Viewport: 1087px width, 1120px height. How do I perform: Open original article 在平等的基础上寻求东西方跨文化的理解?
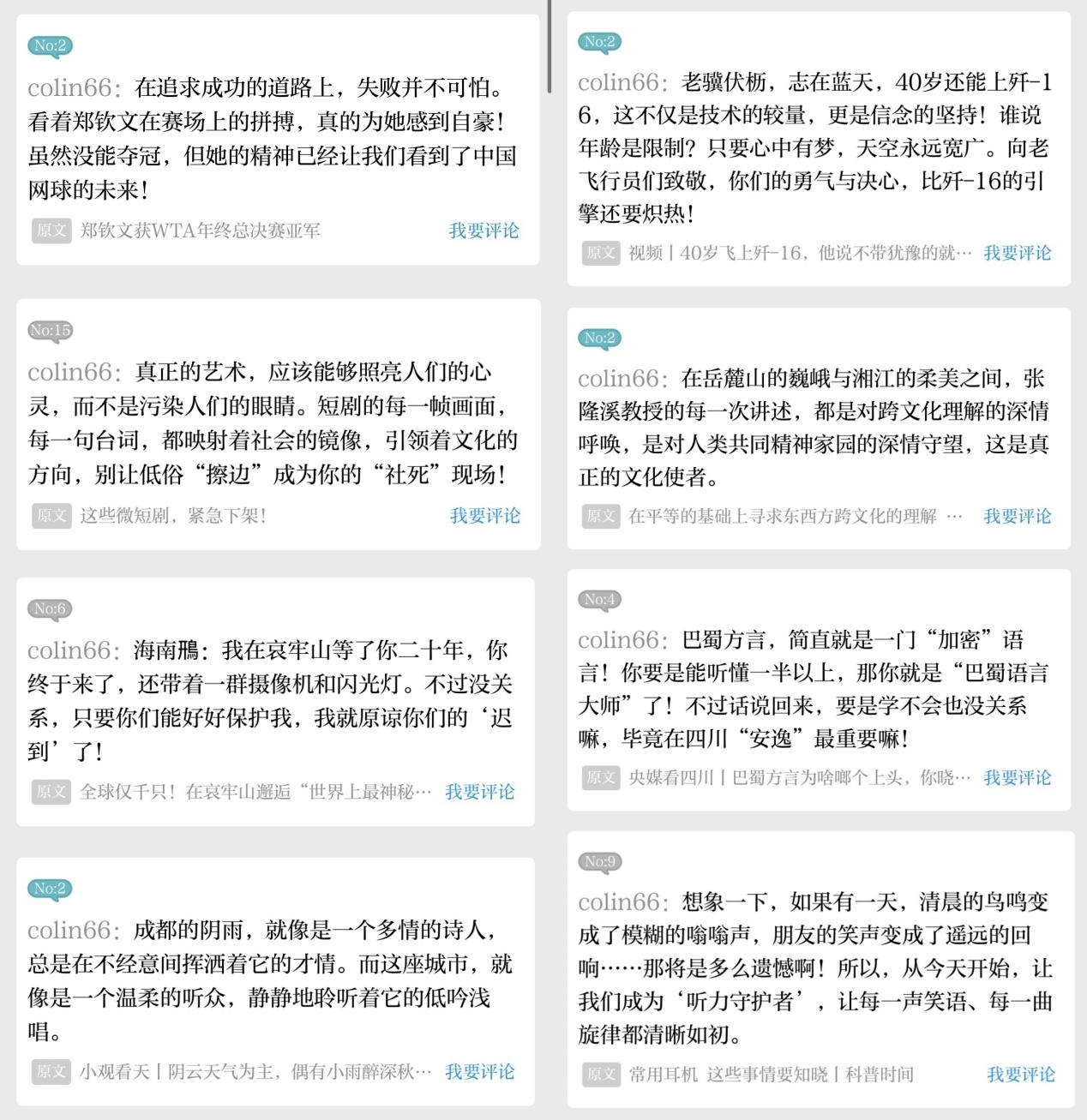[x=782, y=516]
